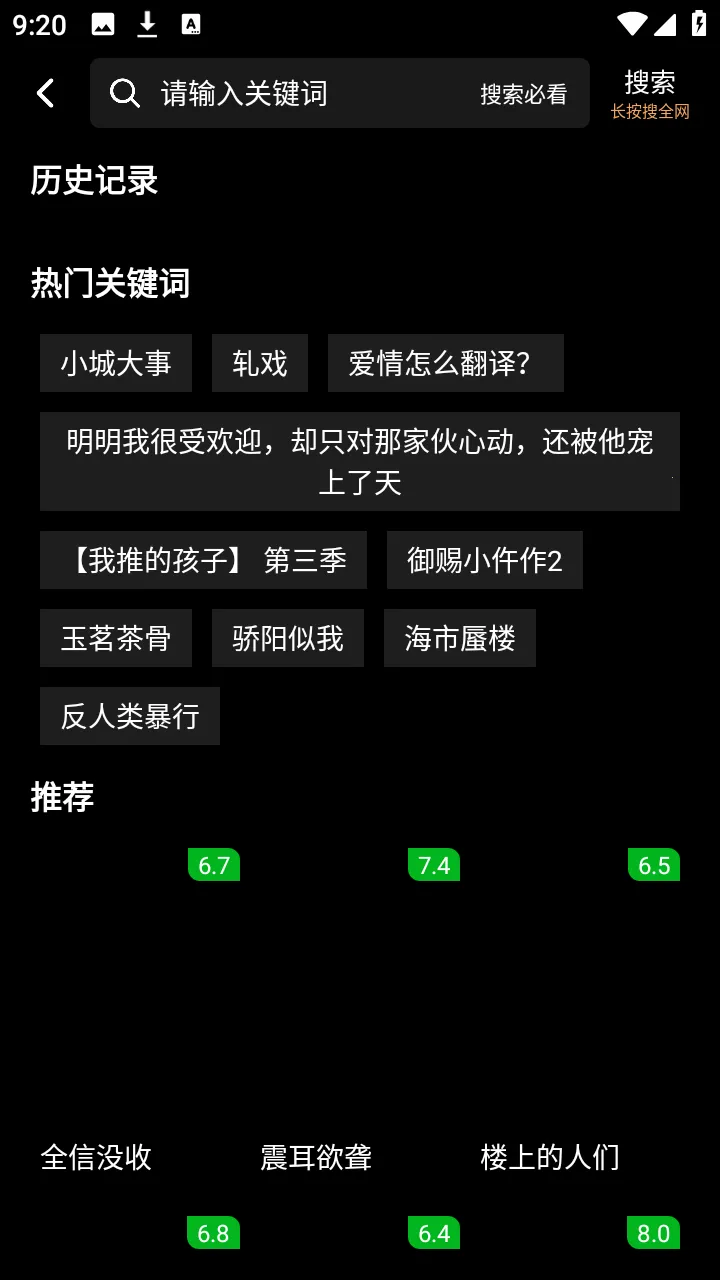Select keyword 御赐小仵作2
Viewport: 720px width, 1280px height.
tap(484, 560)
